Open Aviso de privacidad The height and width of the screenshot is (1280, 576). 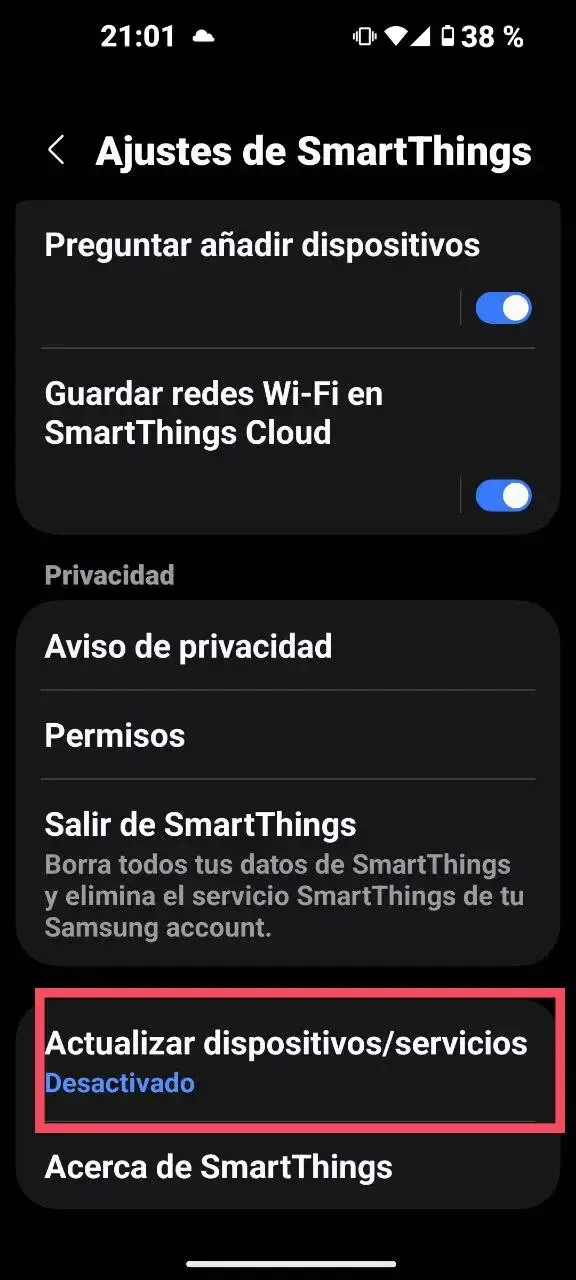[x=288, y=646]
